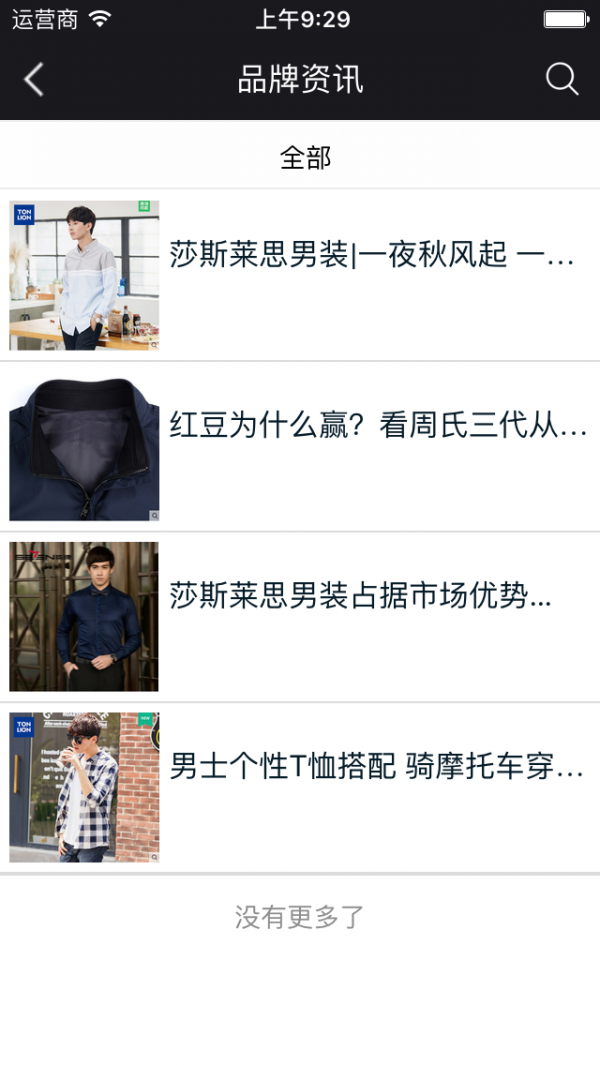Open article 红豆为什么赢？看周氏三代
Image resolution: width=600 pixels, height=1065 pixels.
tap(378, 427)
